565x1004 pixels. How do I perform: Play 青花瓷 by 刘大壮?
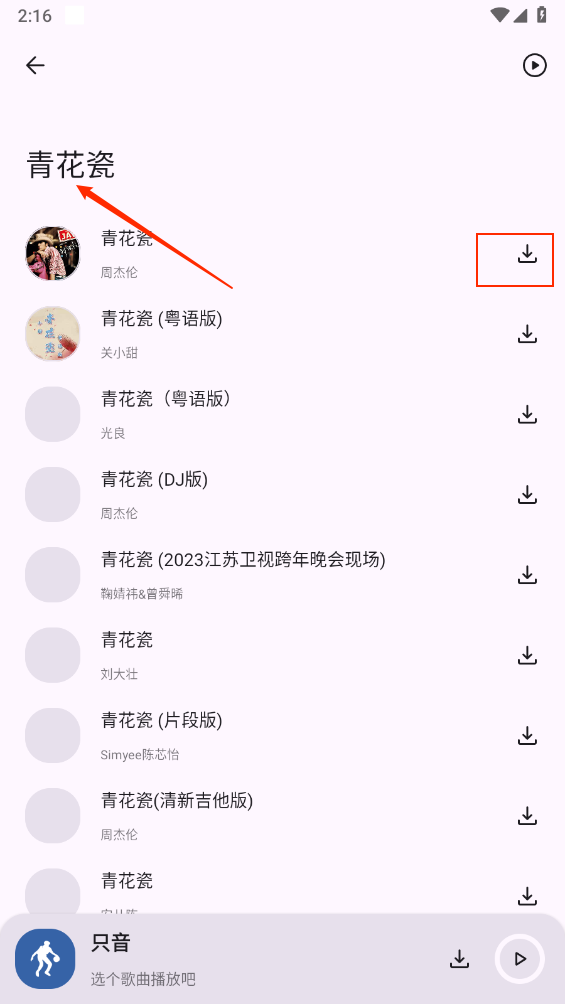(x=282, y=655)
